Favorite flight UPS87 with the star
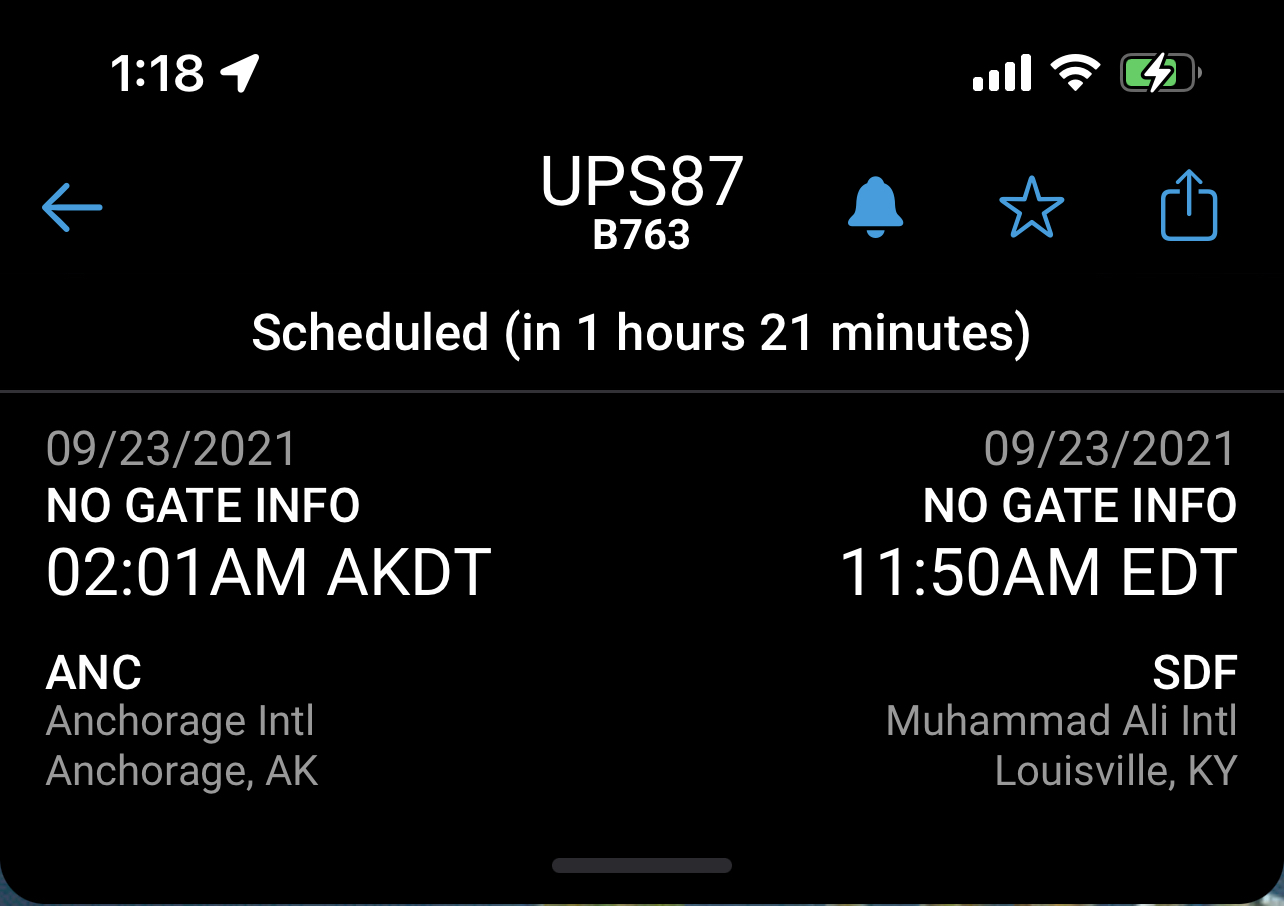The height and width of the screenshot is (906, 1284). 1031,207
